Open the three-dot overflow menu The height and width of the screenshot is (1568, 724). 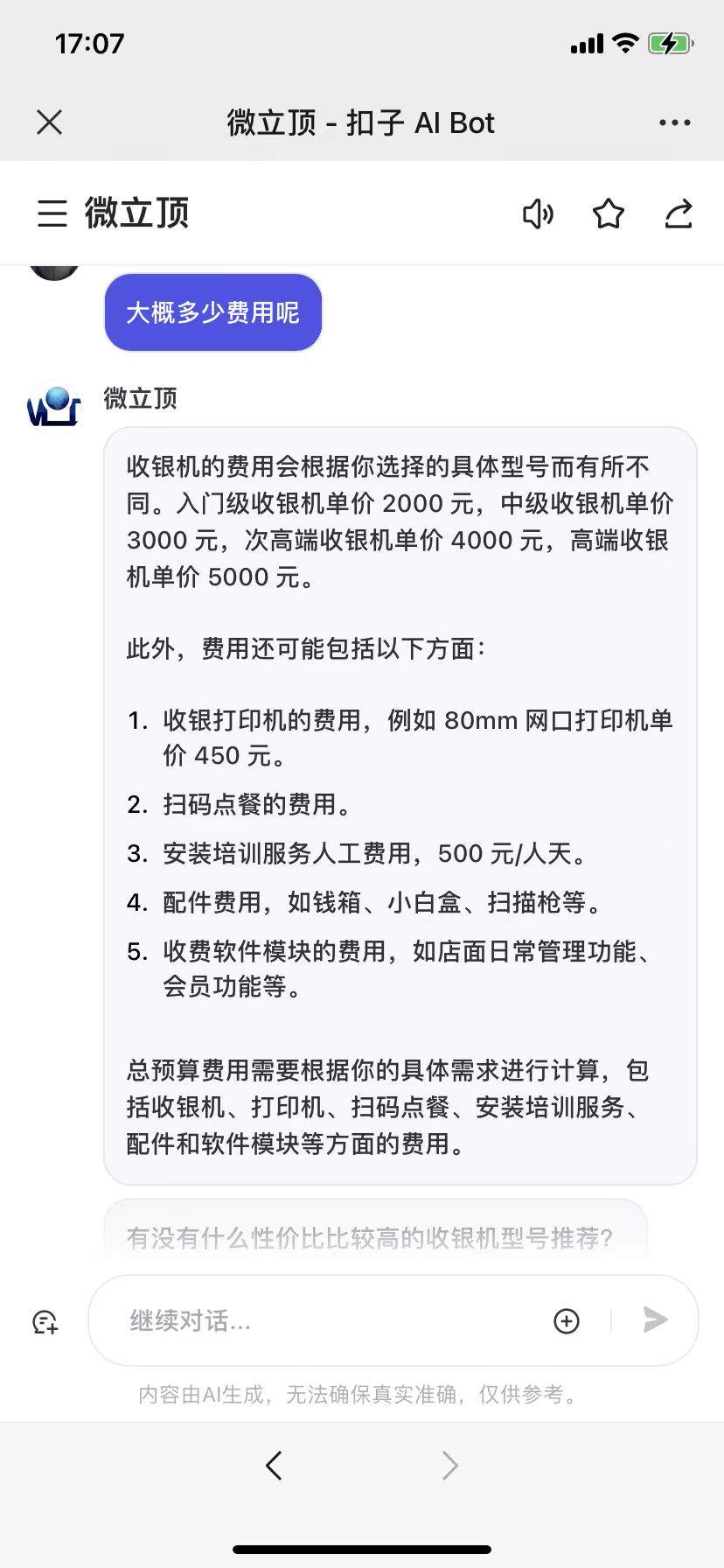[674, 122]
